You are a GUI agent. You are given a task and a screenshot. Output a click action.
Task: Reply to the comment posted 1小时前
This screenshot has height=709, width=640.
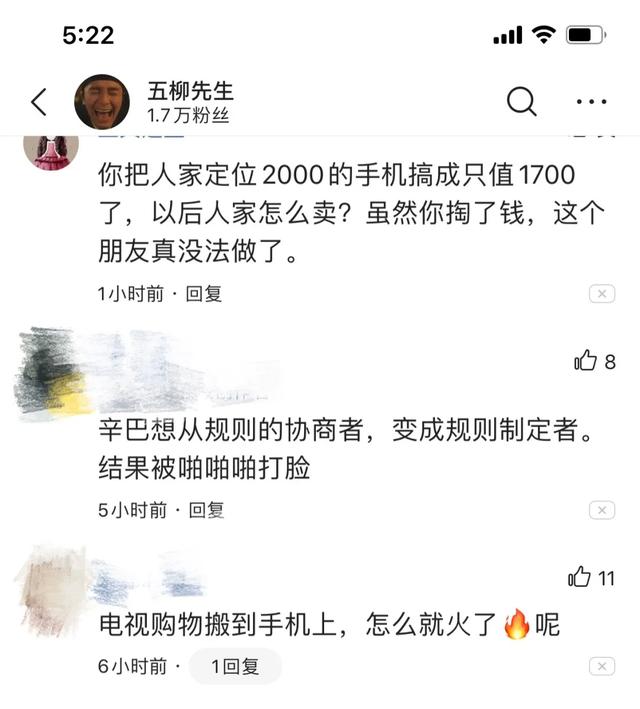pos(206,293)
